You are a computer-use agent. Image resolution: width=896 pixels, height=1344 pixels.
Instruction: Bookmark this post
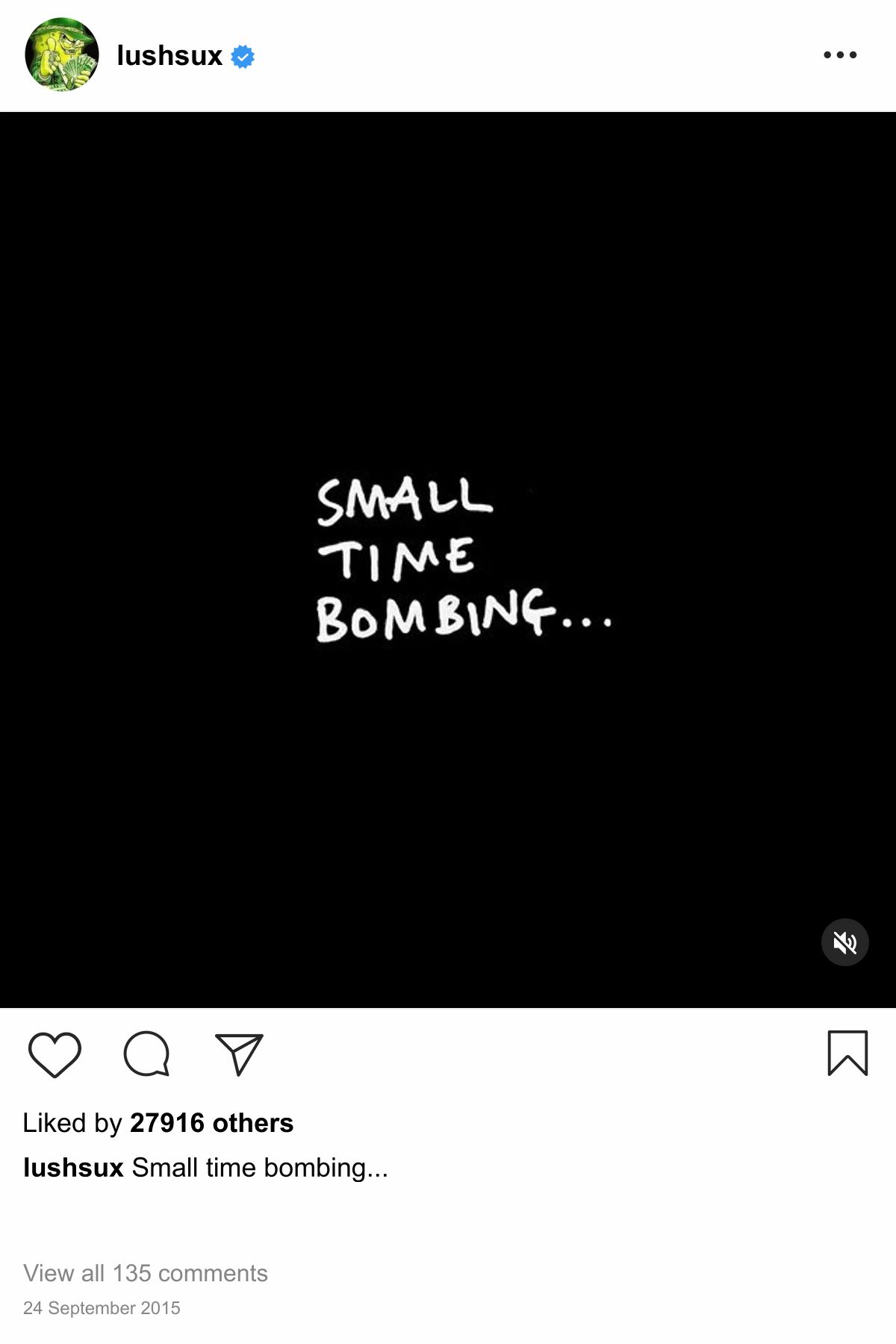(x=847, y=1054)
